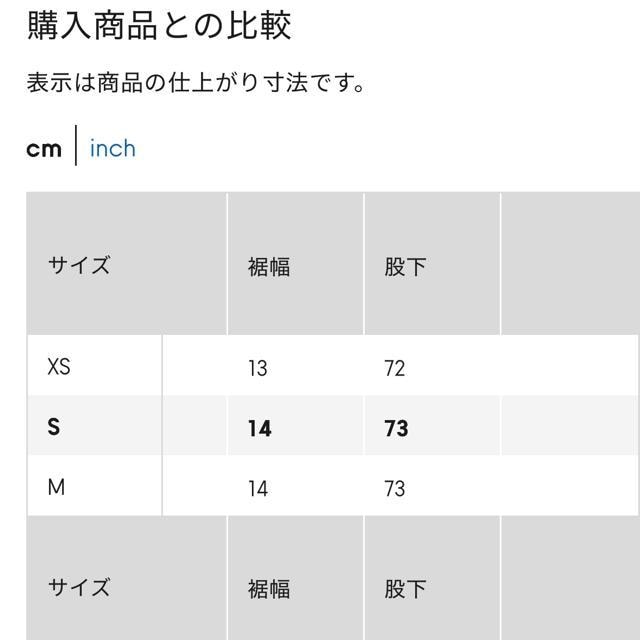Viewport: 640px width, 640px height.
Task: Switch measurements to inch
Action: point(112,148)
